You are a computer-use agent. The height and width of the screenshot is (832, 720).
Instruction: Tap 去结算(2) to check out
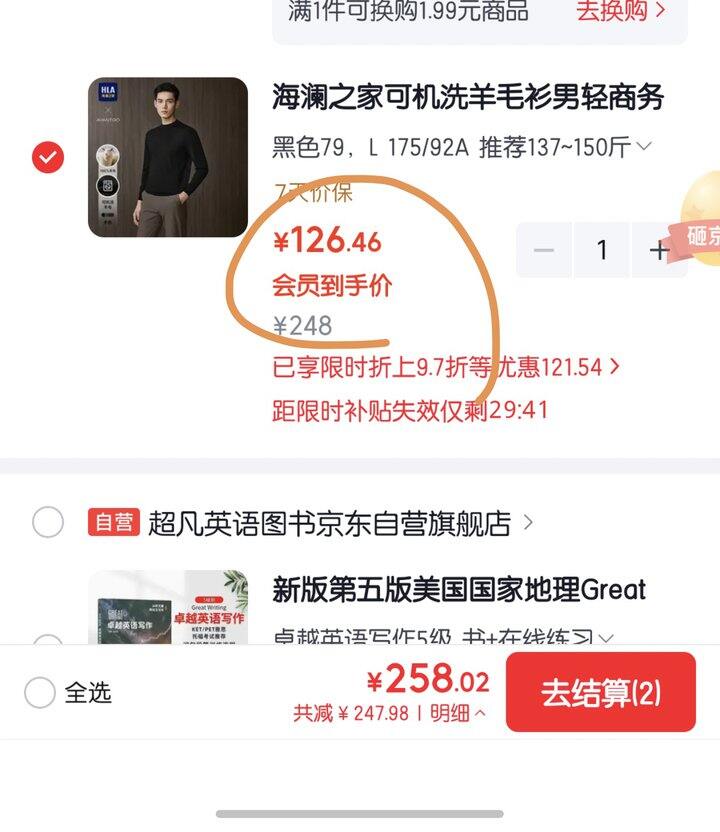coord(601,692)
